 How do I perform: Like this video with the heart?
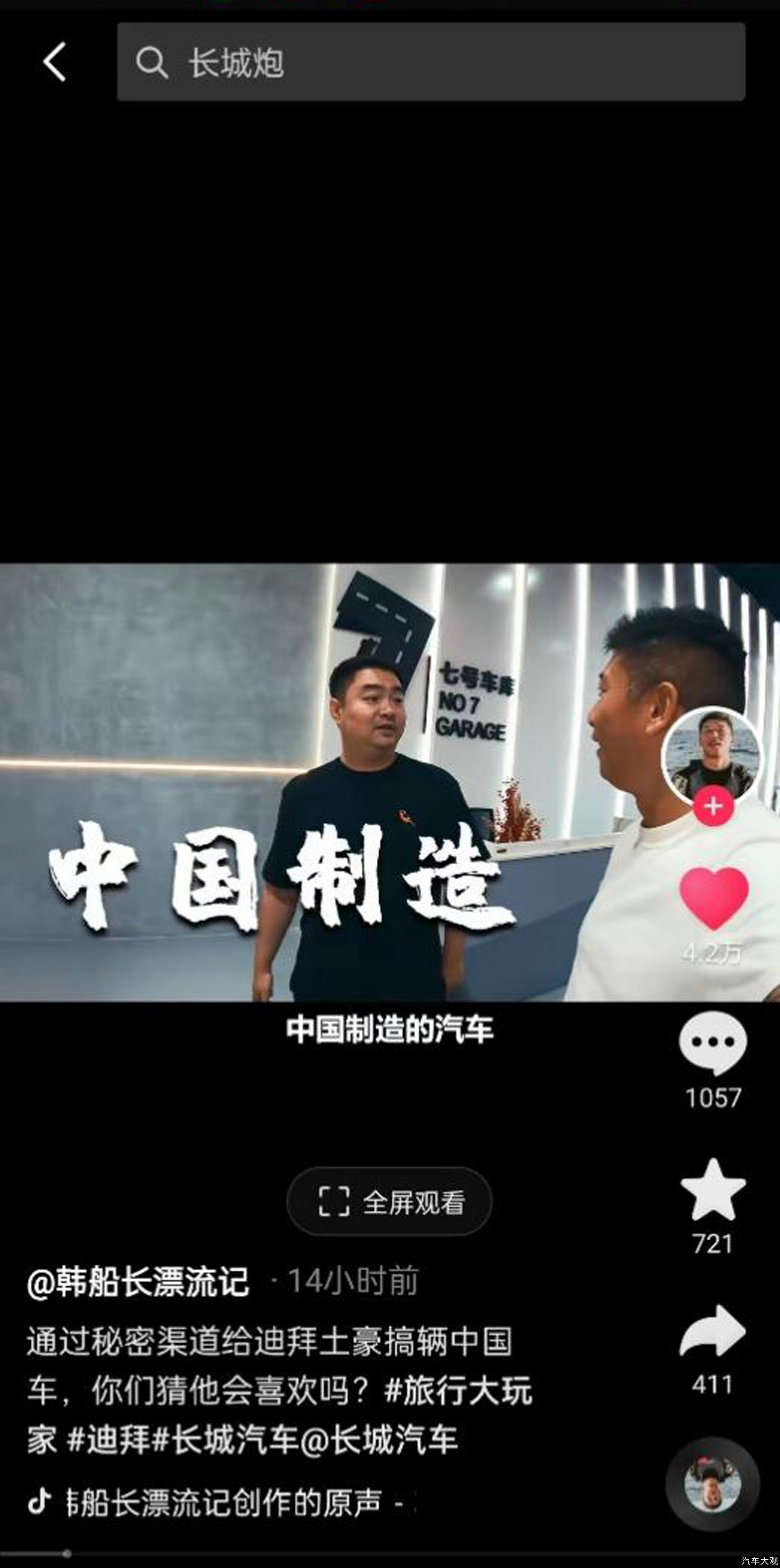(713, 898)
